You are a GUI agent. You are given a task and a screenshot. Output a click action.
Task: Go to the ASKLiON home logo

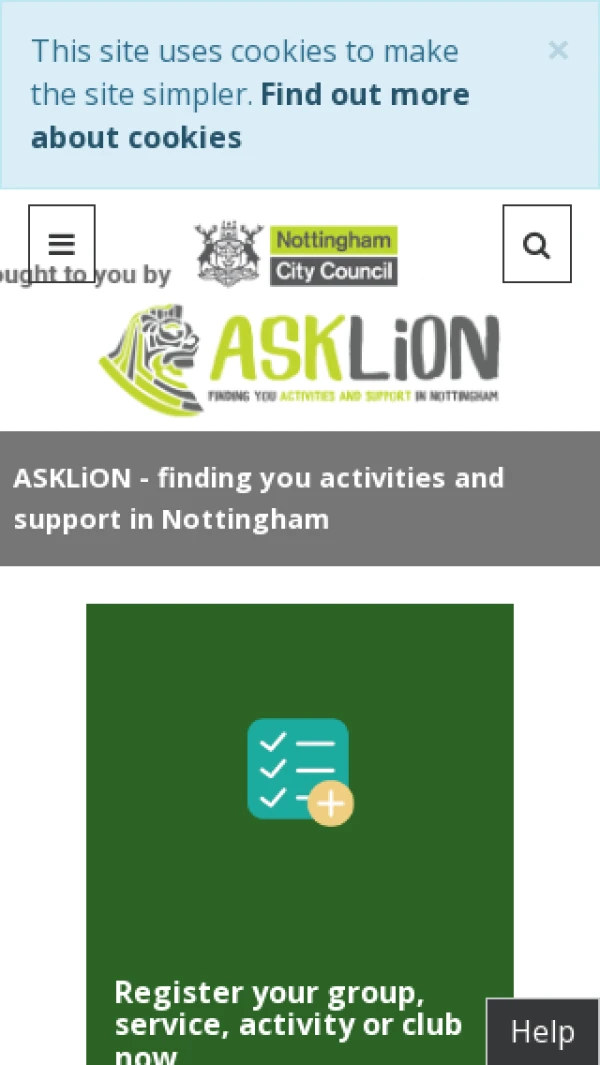pos(299,360)
